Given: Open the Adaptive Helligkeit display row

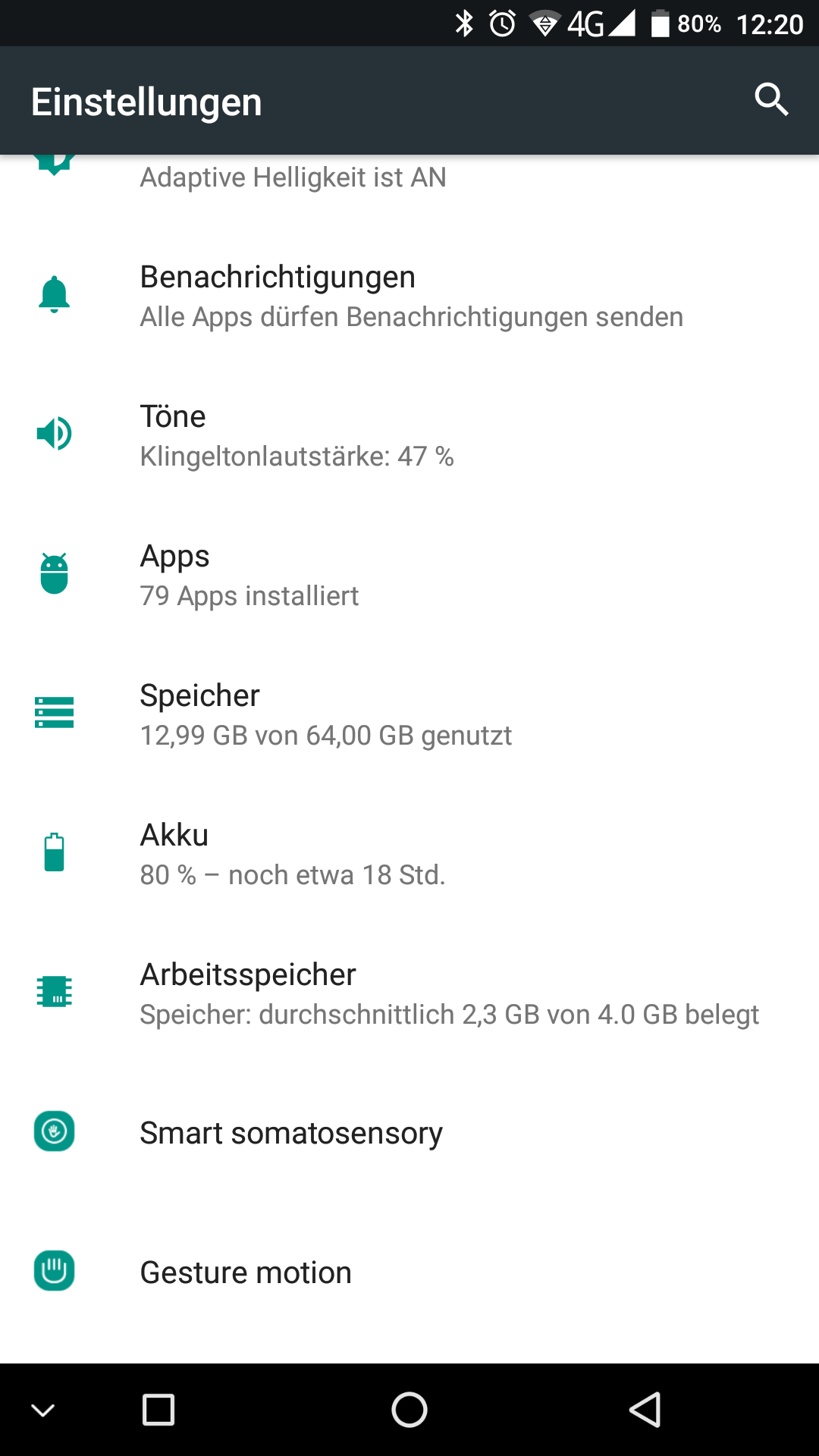Looking at the screenshot, I should [x=409, y=177].
